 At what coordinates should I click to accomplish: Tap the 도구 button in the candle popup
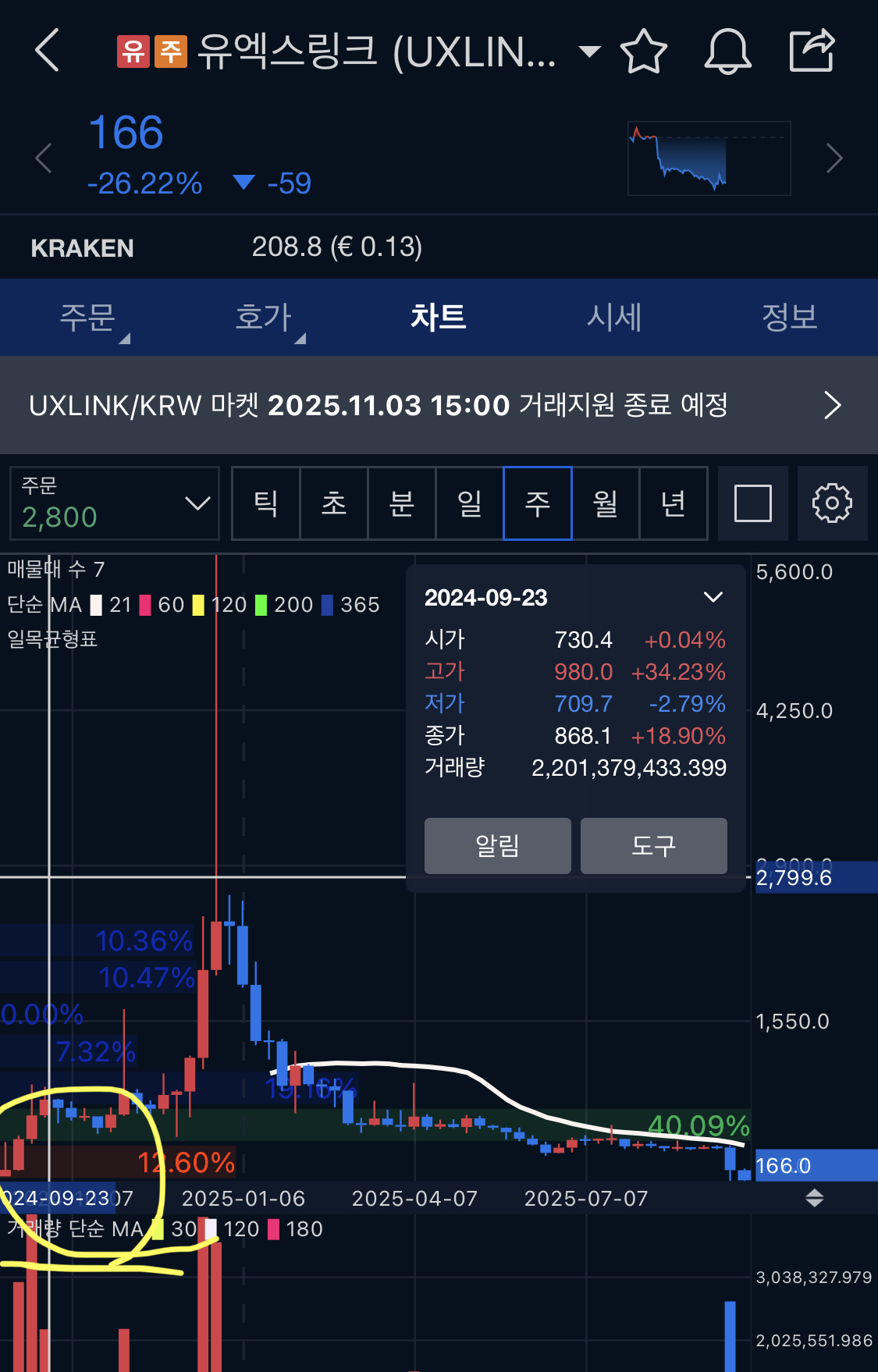point(653,845)
